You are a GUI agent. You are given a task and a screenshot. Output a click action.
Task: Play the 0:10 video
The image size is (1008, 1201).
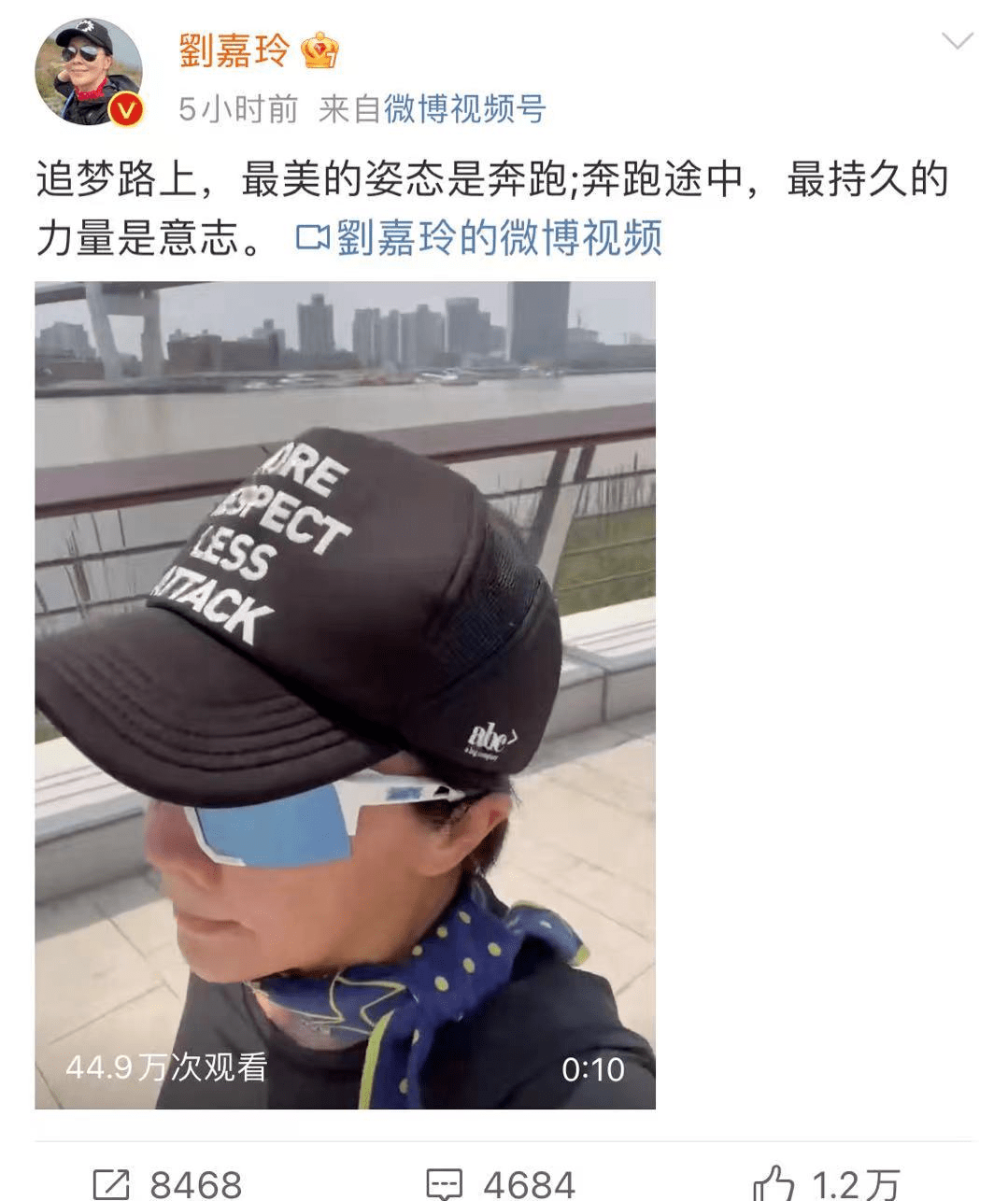(x=345, y=695)
